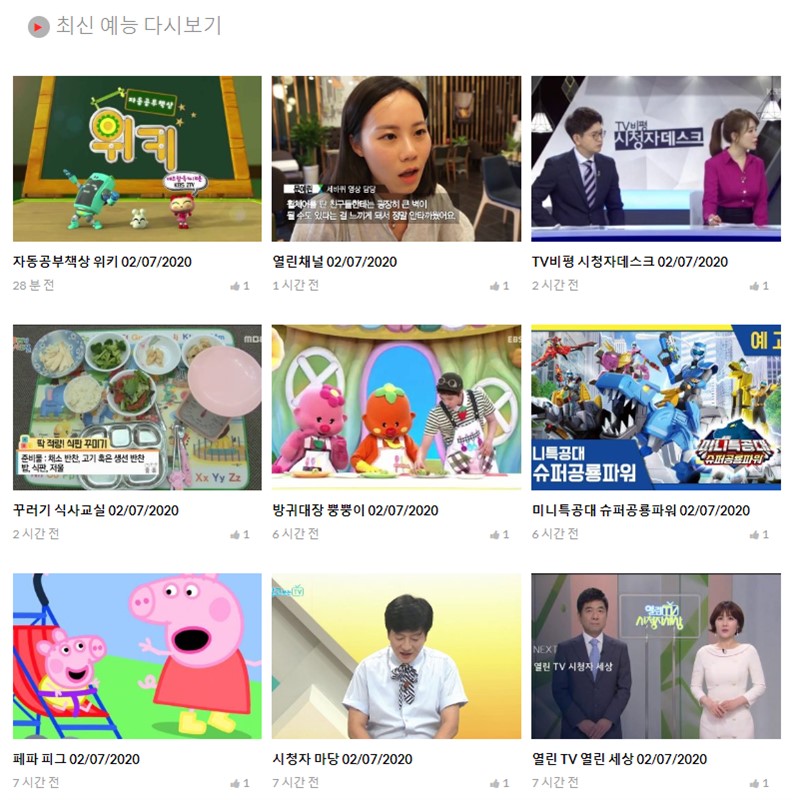796x800 pixels.
Task: Open the 자동공부책상 위키 video thumbnail
Action: click(x=137, y=158)
